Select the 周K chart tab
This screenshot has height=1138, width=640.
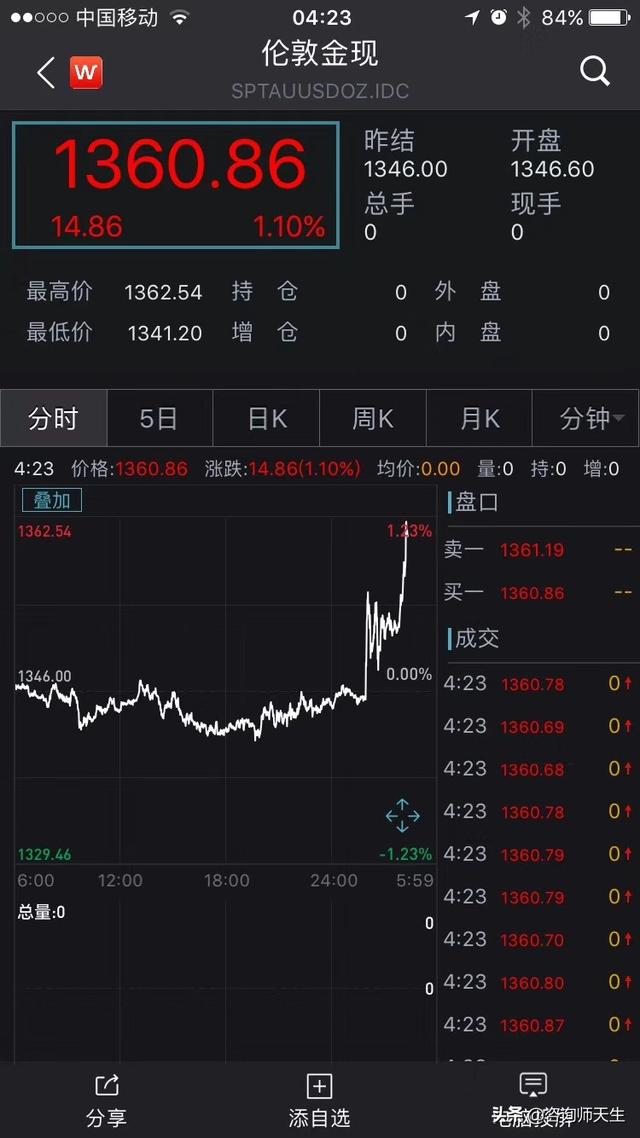tap(373, 418)
